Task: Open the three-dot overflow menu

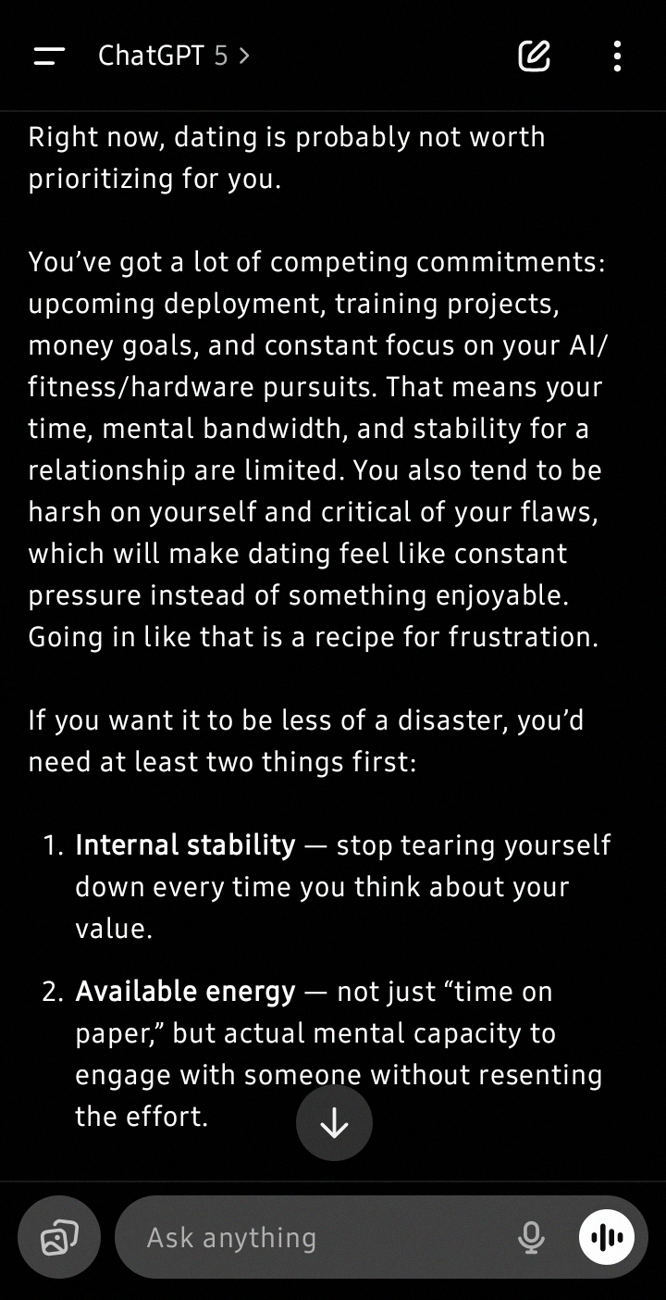Action: coord(617,56)
